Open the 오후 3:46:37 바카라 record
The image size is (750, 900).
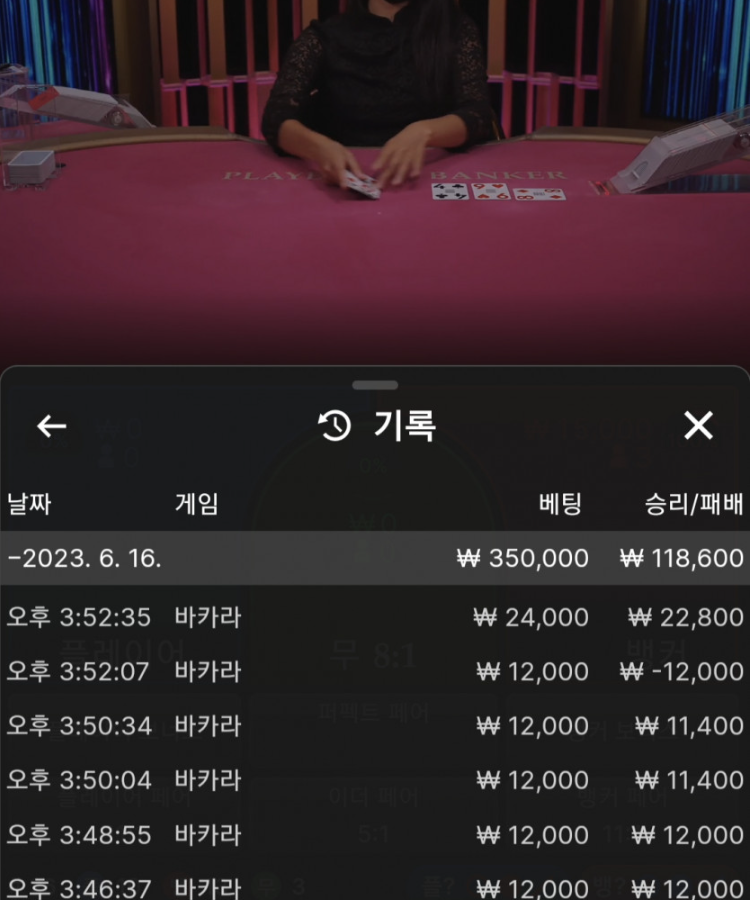point(374,886)
